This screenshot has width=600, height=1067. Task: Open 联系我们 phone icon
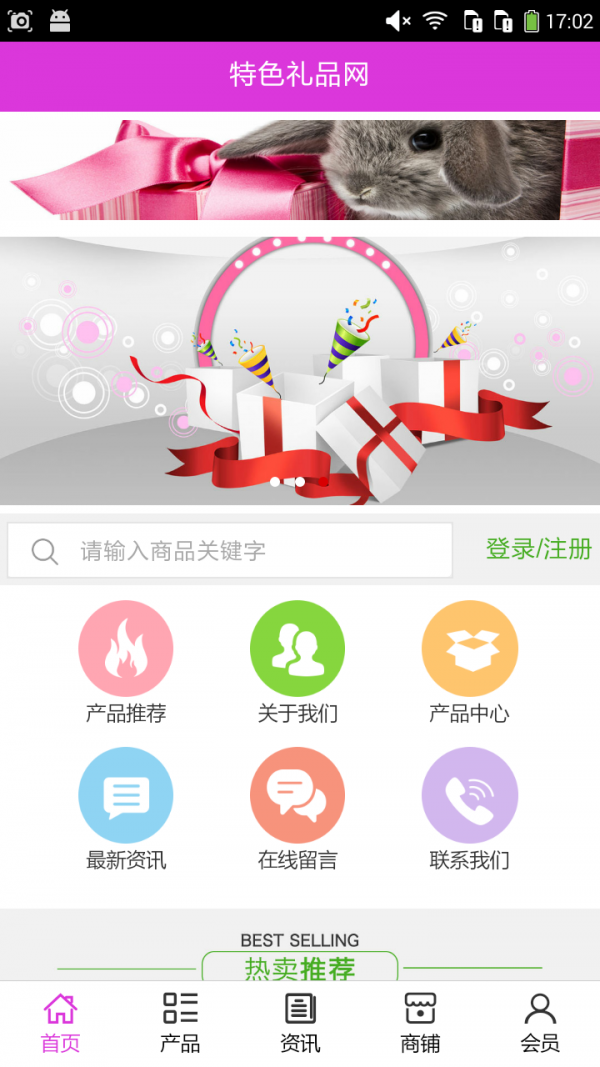[469, 795]
